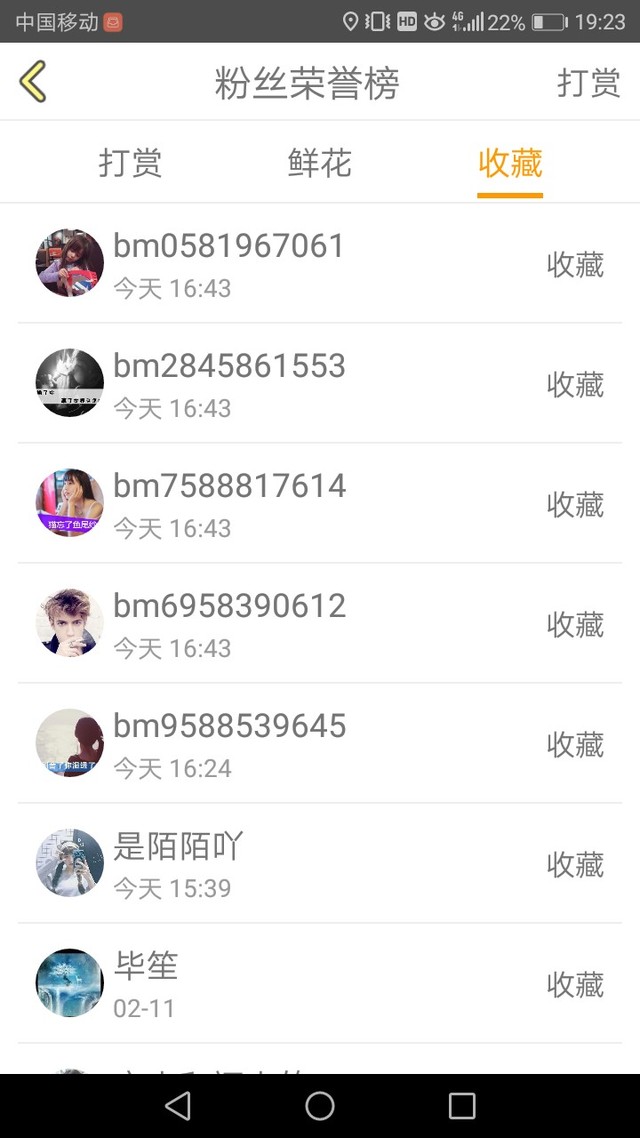The image size is (640, 1138).
Task: Open the recent apps view
Action: (x=462, y=1105)
